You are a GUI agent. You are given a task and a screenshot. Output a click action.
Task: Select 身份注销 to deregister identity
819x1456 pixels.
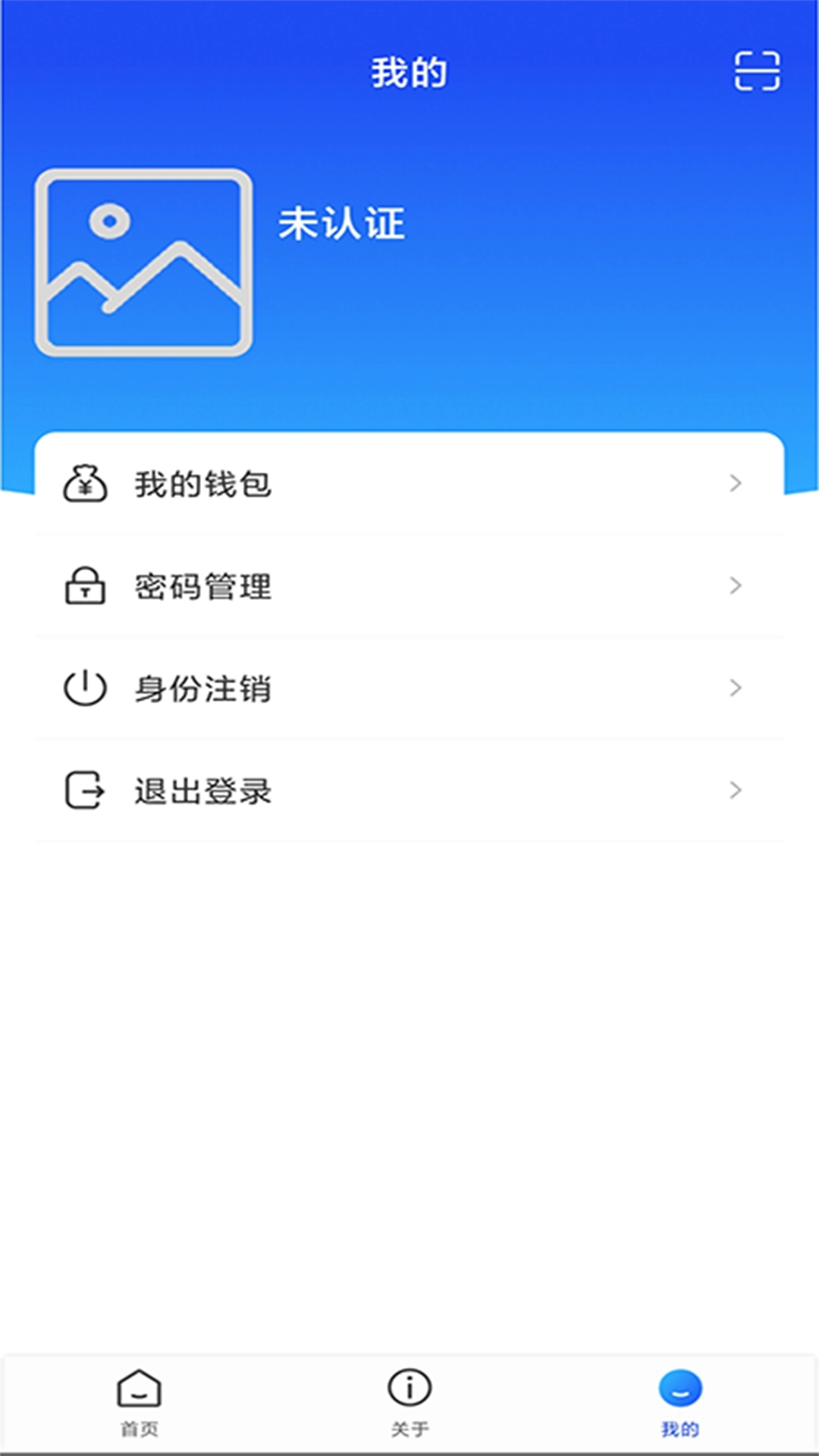pyautogui.click(x=201, y=689)
